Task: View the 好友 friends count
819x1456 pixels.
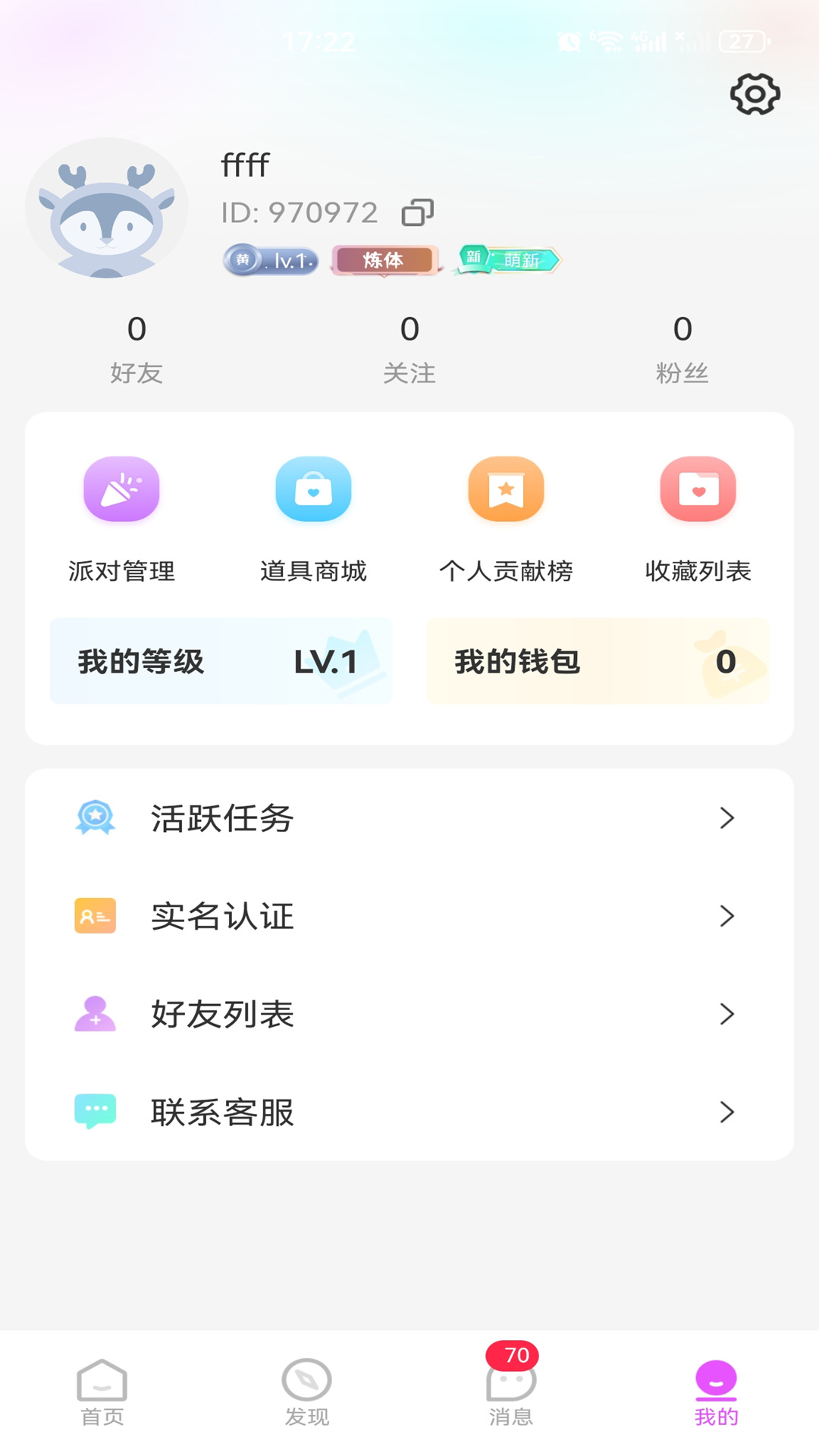Action: 136,349
